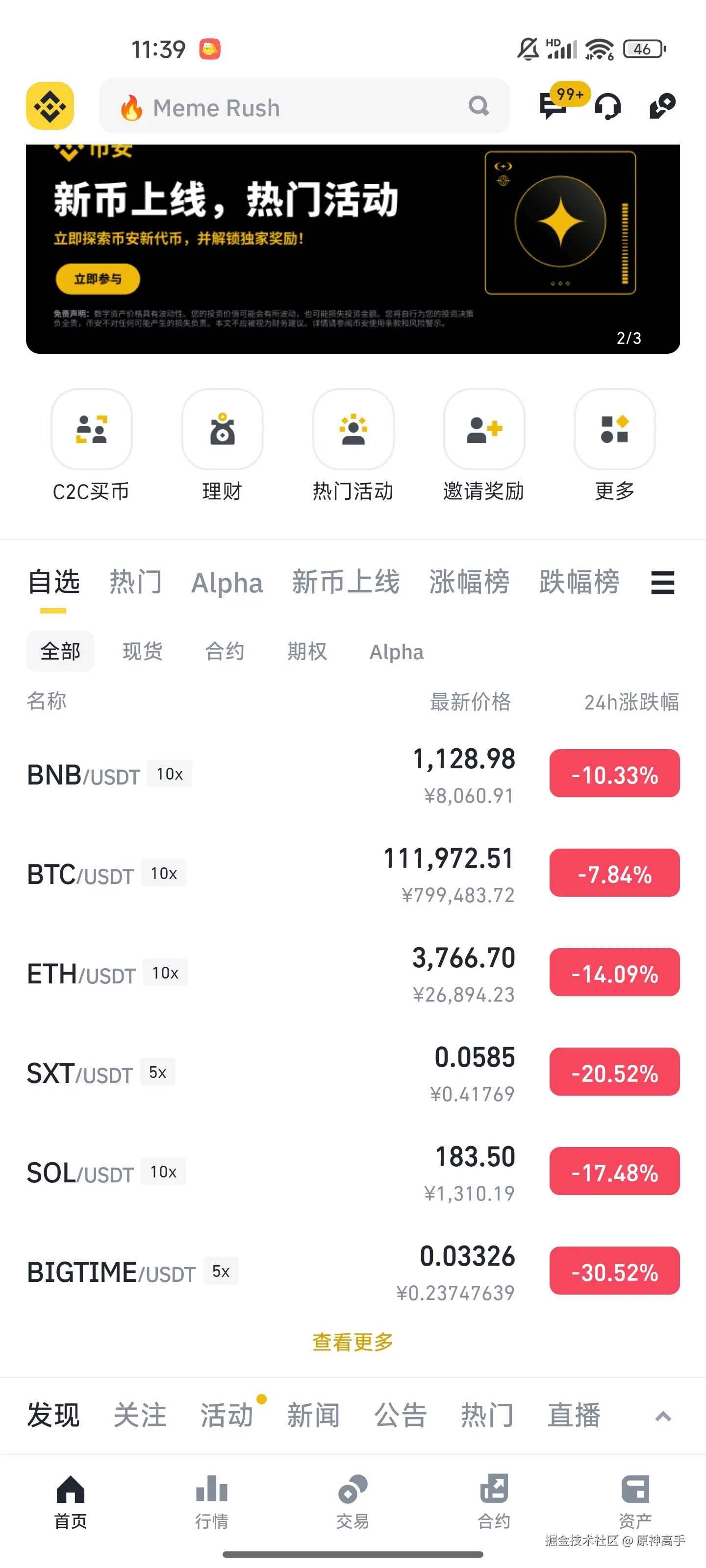Open the 理财 wealth icon
Image resolution: width=706 pixels, height=1568 pixels.
(x=222, y=430)
